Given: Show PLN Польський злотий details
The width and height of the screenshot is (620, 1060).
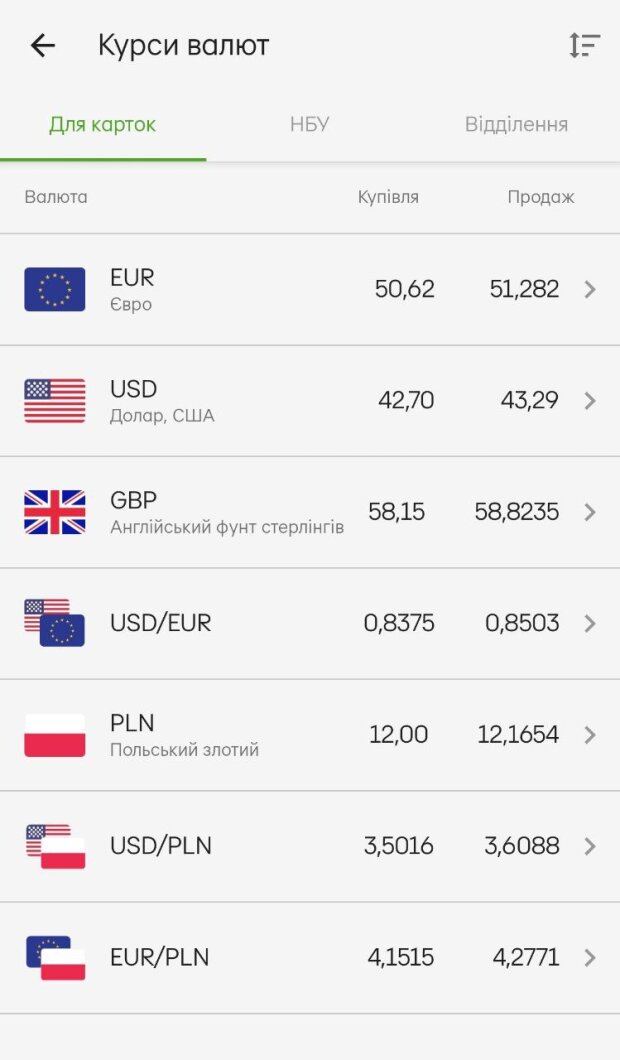Looking at the screenshot, I should pos(310,735).
